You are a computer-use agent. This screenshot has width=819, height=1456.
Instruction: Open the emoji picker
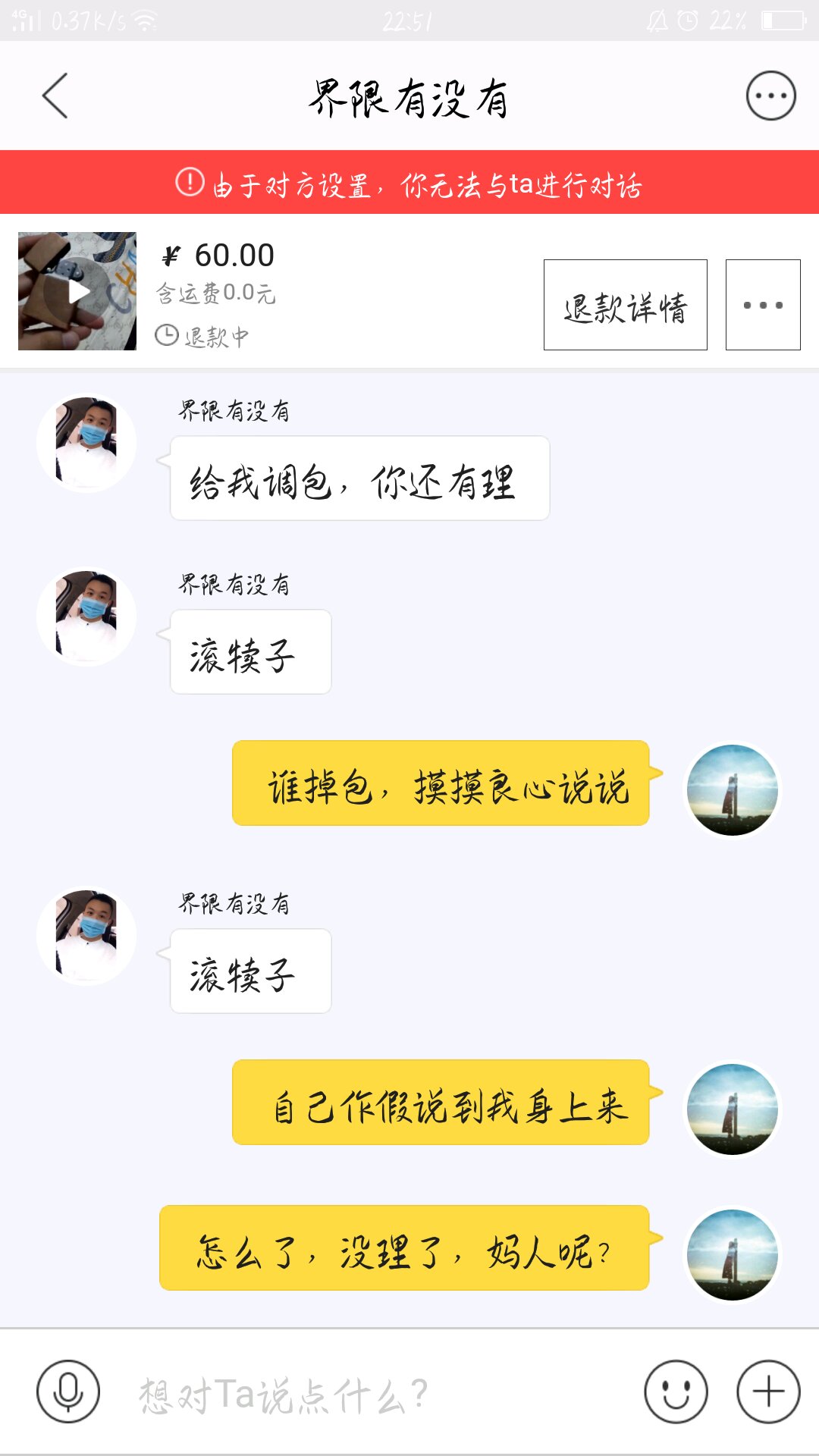[x=676, y=1392]
